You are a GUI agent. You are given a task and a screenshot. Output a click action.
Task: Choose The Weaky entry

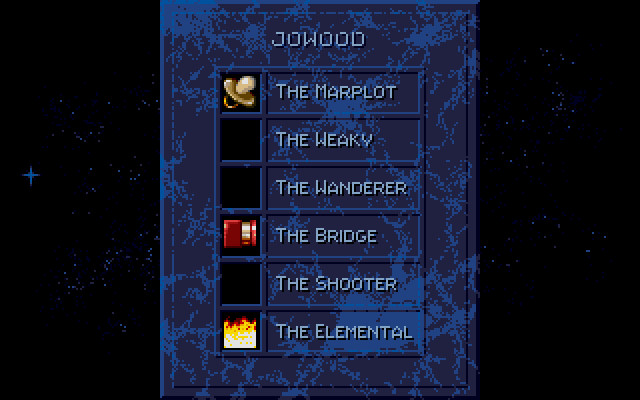(x=335, y=140)
